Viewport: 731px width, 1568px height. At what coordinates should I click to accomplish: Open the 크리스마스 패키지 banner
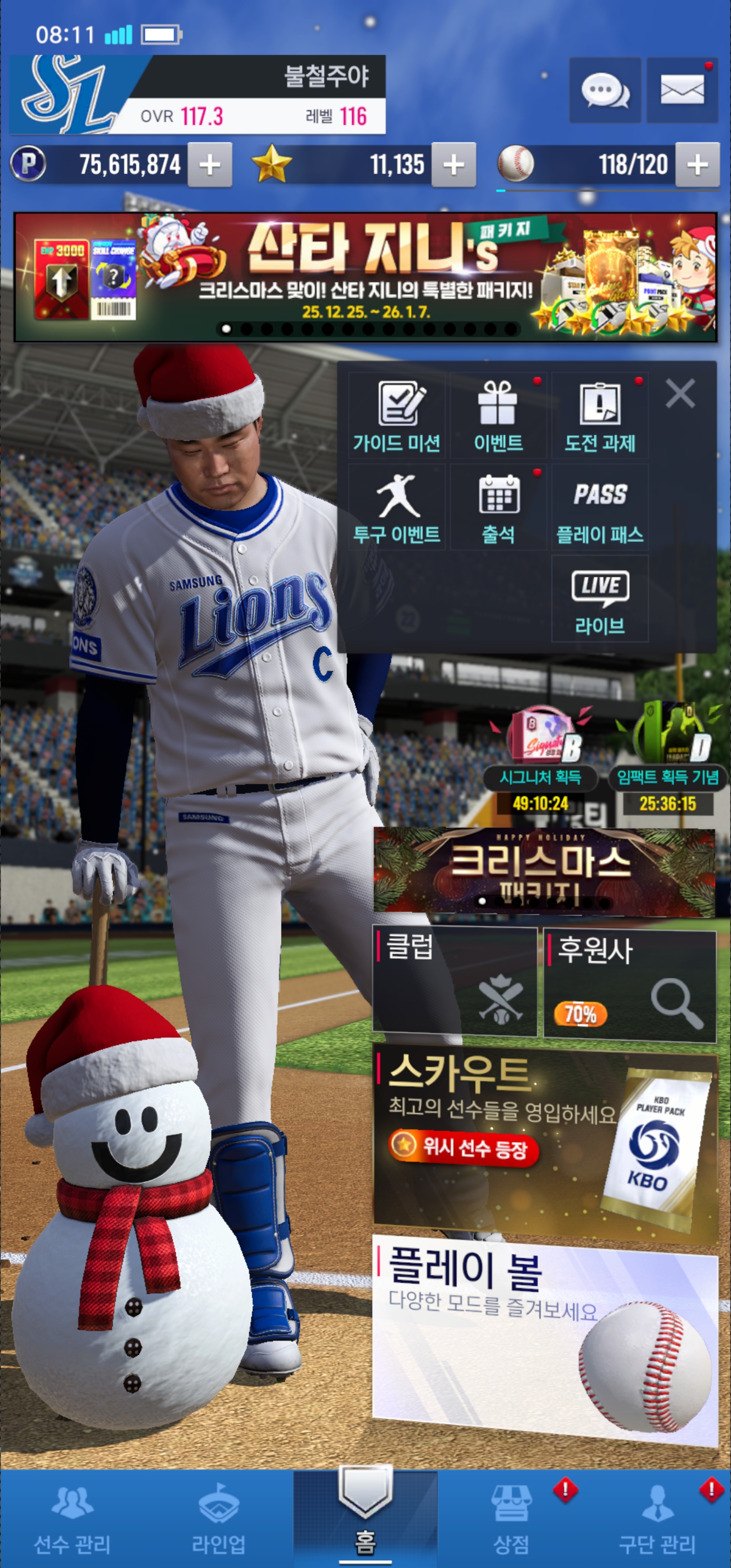544,872
